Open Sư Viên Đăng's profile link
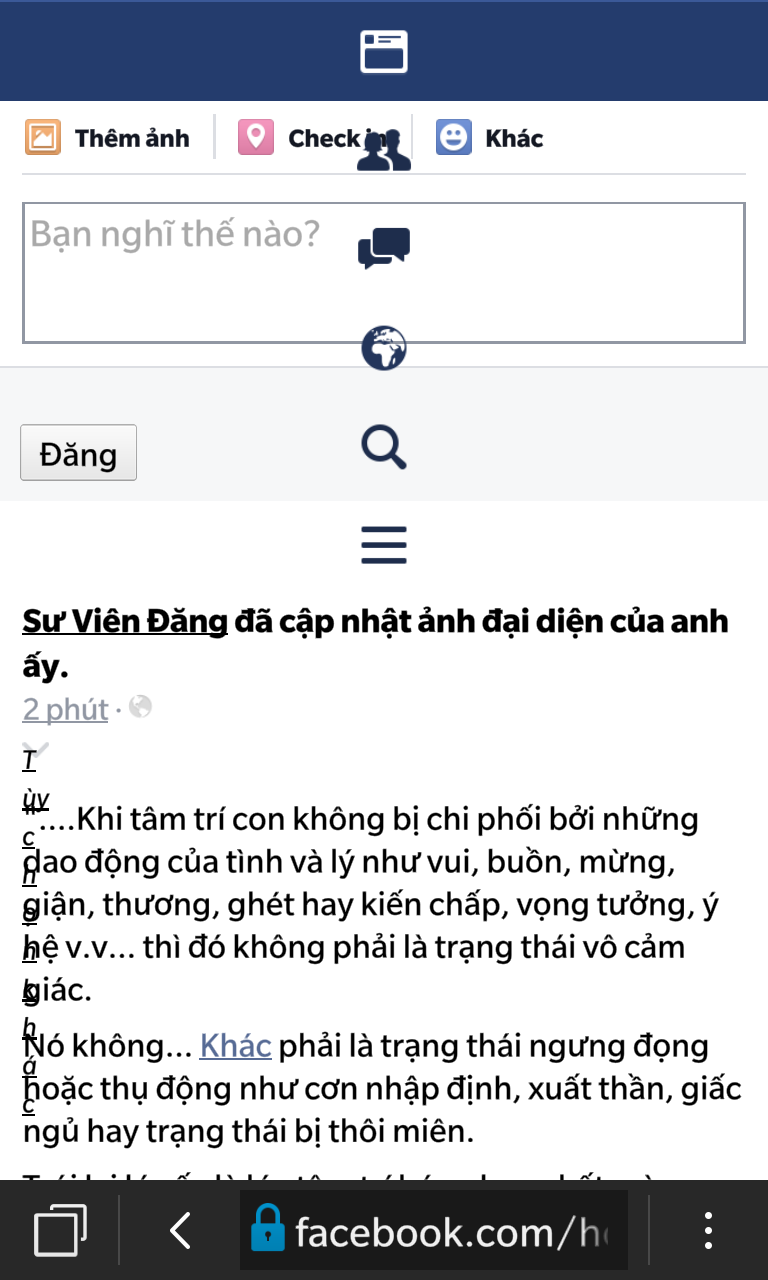 (x=125, y=622)
